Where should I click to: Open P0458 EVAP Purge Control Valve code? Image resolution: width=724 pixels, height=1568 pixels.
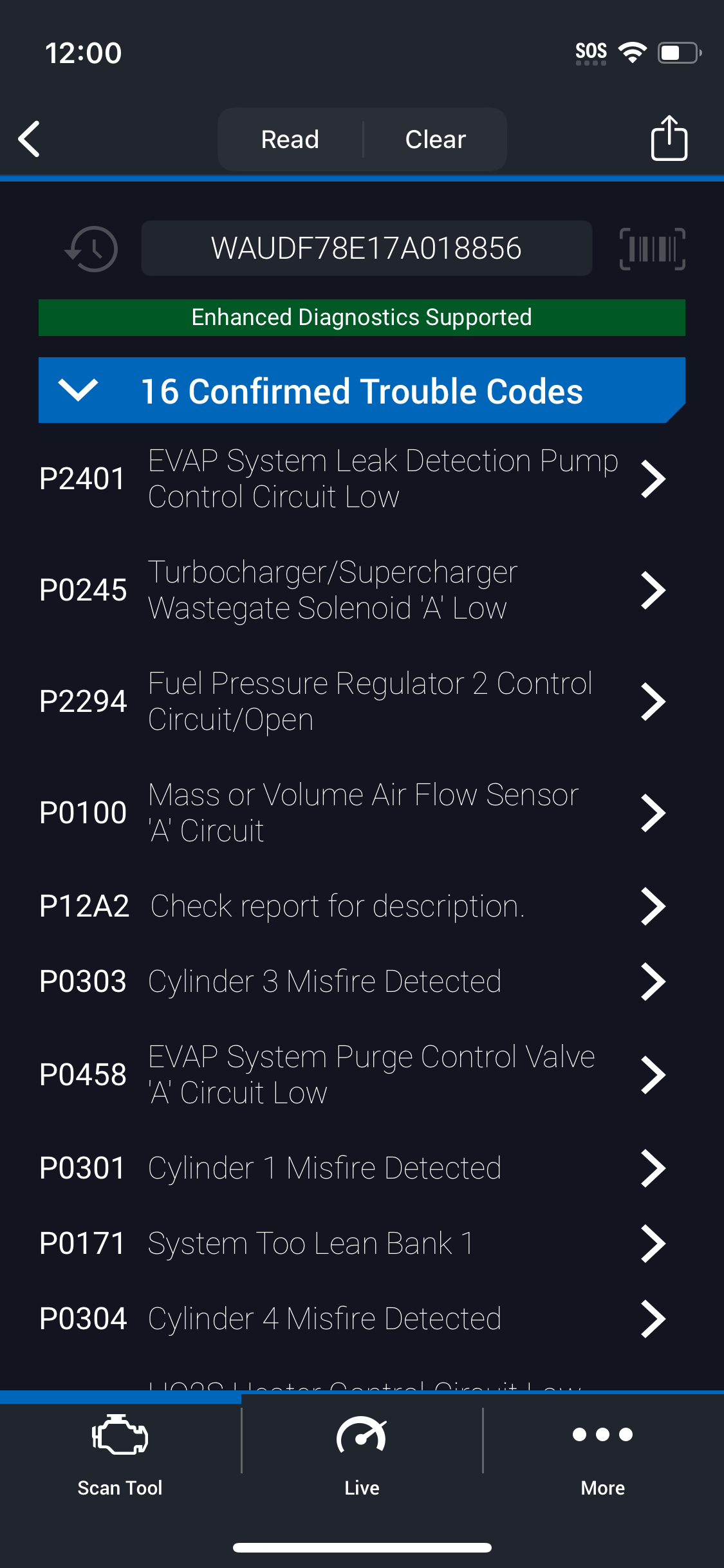[362, 1075]
